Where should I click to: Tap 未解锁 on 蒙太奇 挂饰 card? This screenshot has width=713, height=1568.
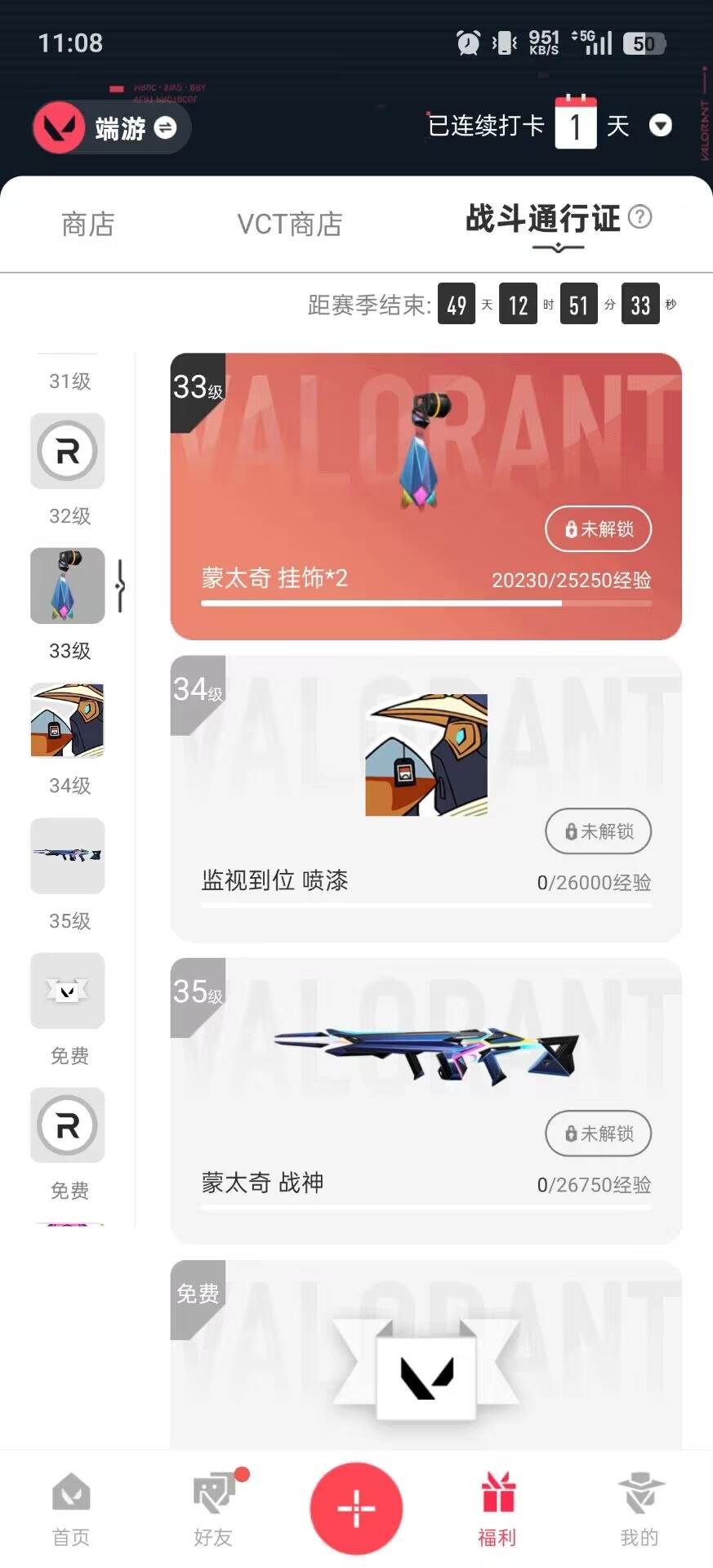[598, 529]
